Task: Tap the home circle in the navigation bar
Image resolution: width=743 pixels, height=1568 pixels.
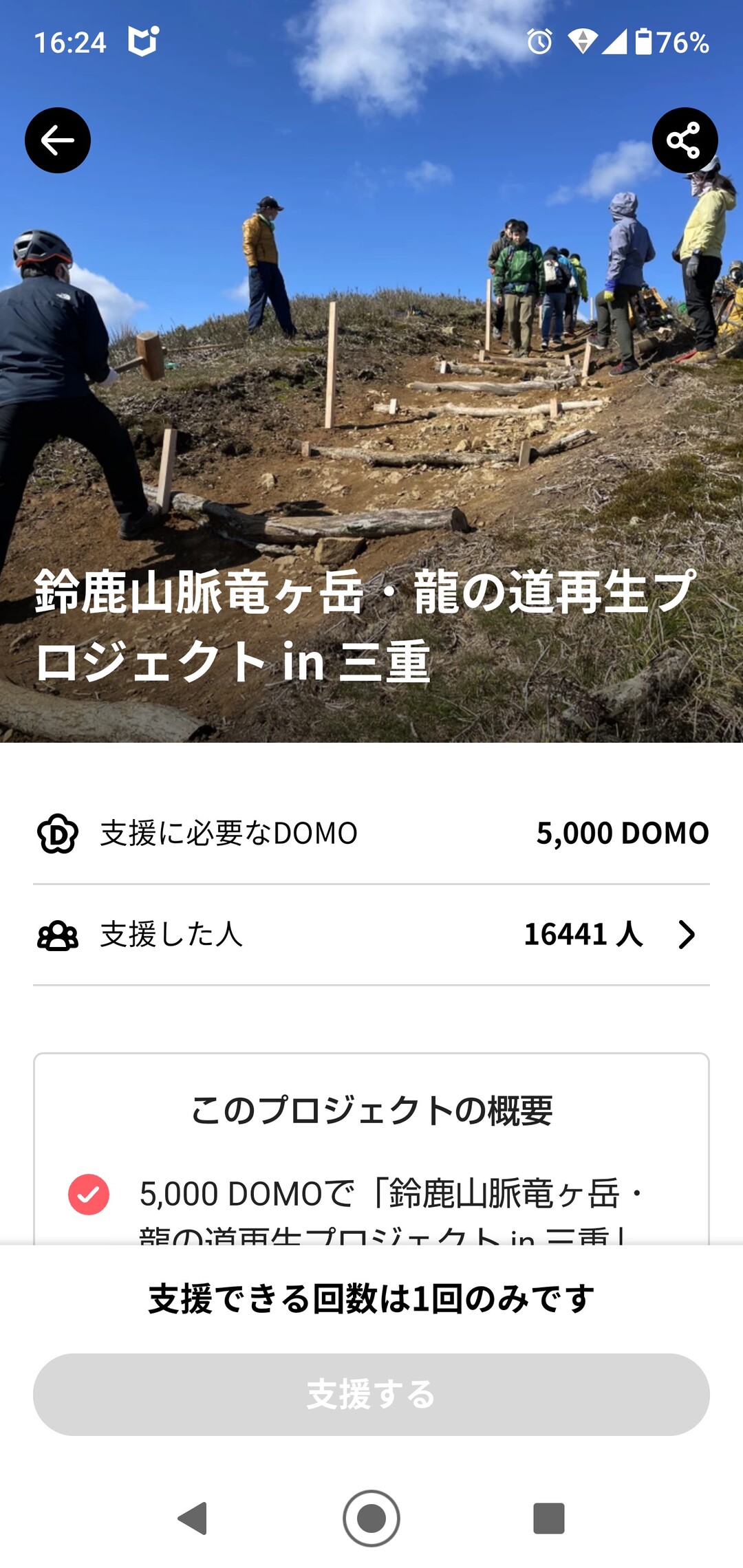Action: [x=371, y=1518]
